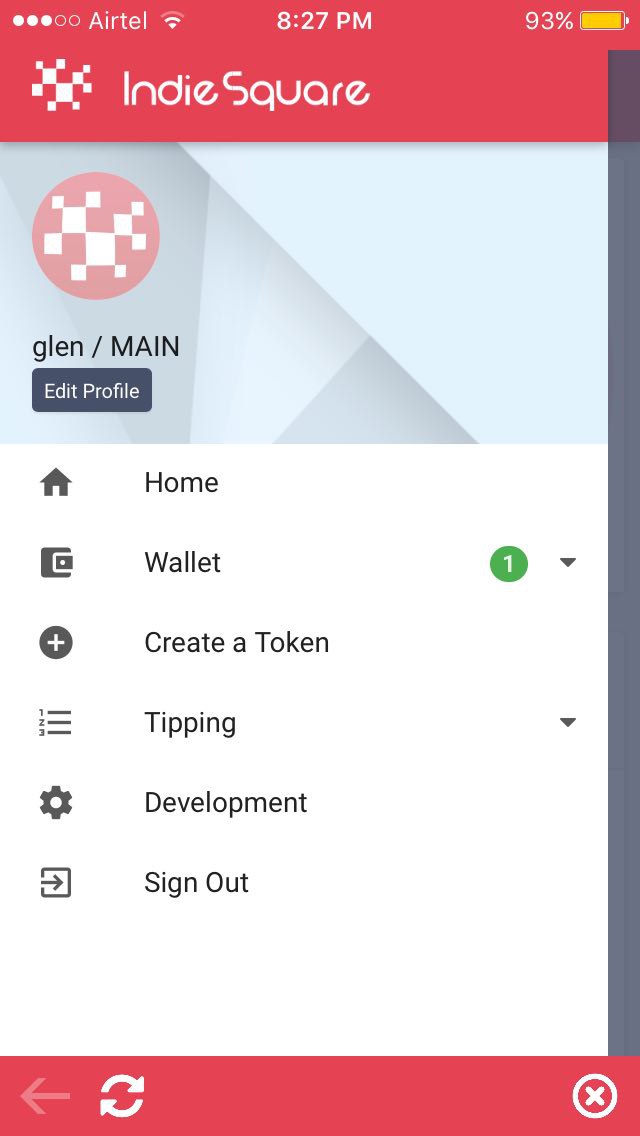
Task: Open the Home menu item
Action: pos(304,483)
